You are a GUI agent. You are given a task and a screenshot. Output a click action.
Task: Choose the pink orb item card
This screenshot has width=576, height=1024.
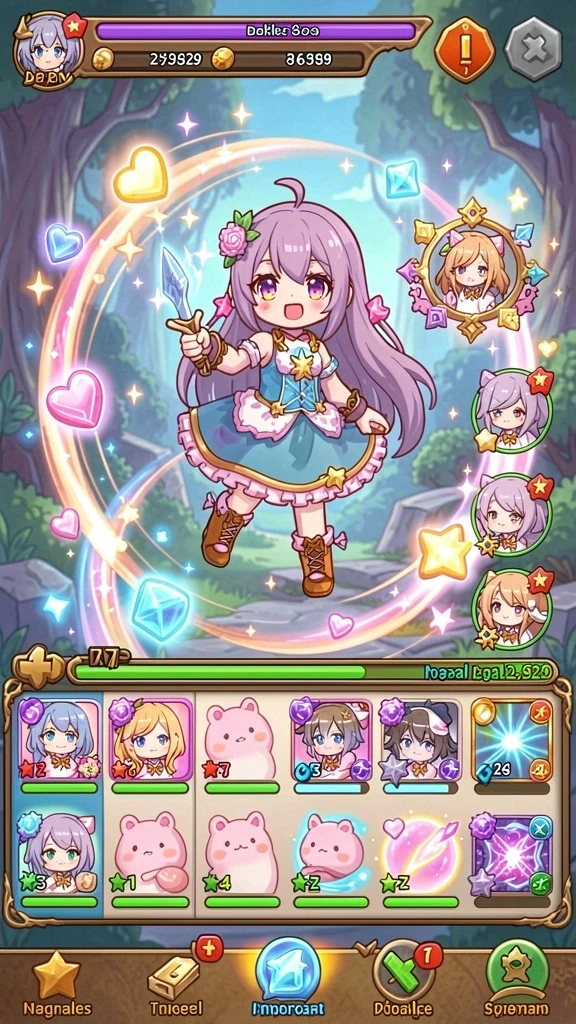point(421,856)
